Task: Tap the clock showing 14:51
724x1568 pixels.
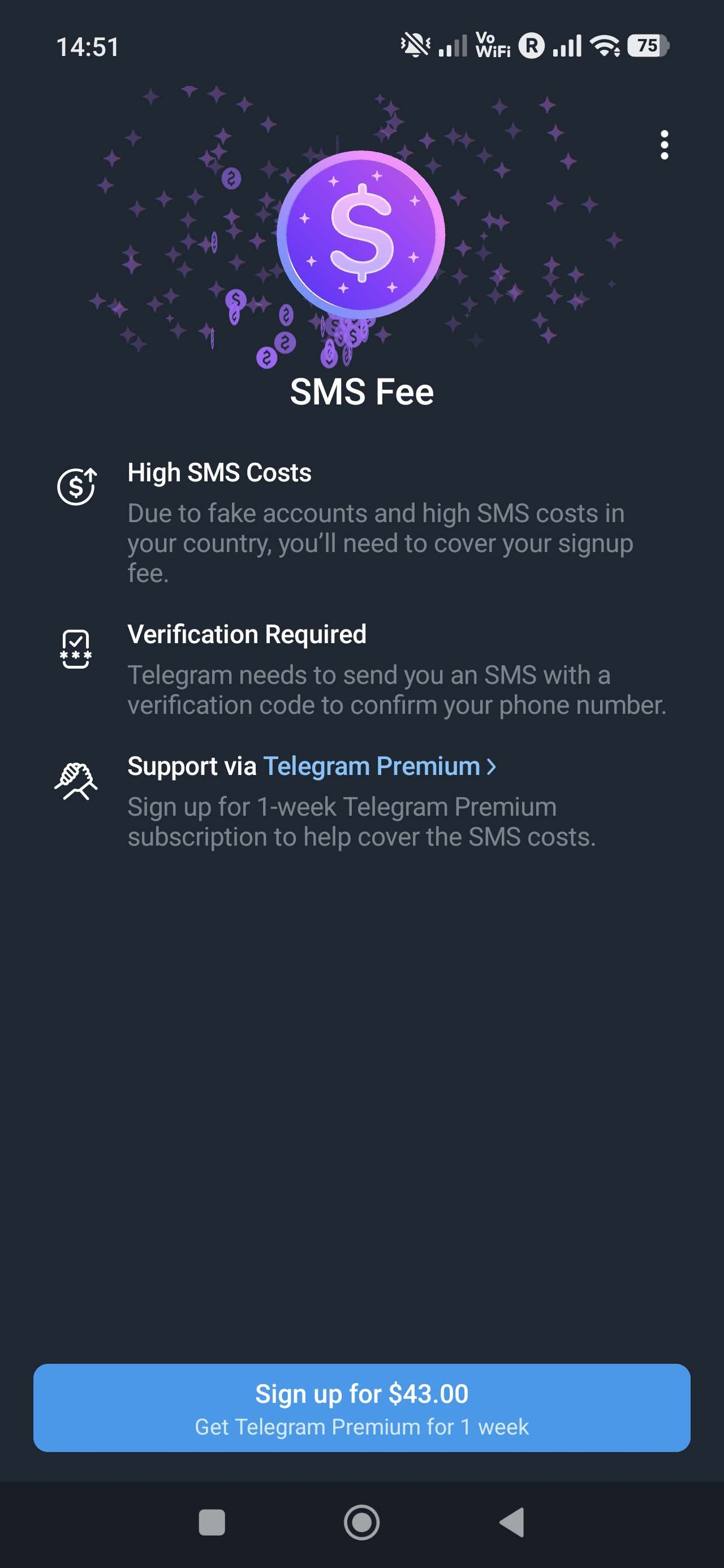Action: (87, 46)
